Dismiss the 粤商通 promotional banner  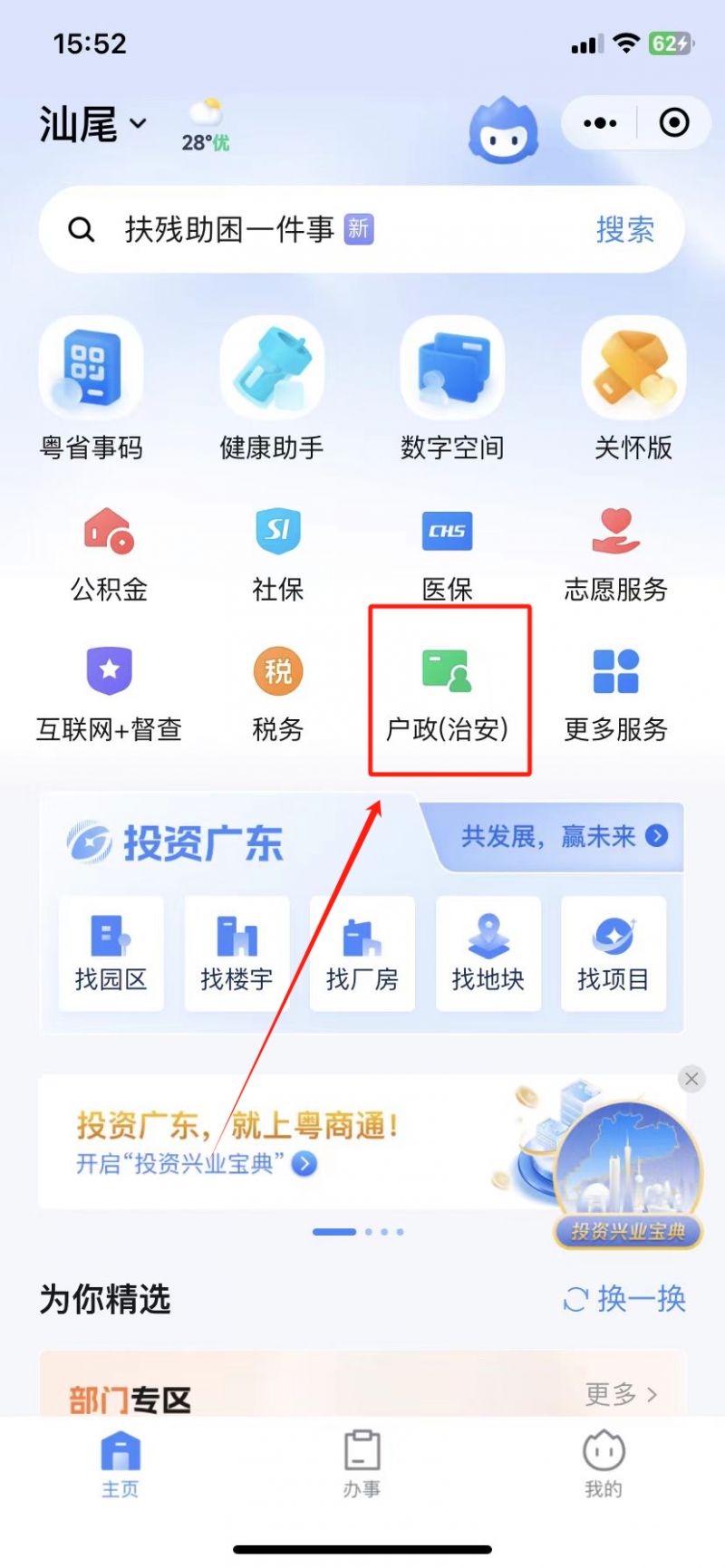point(691,1079)
